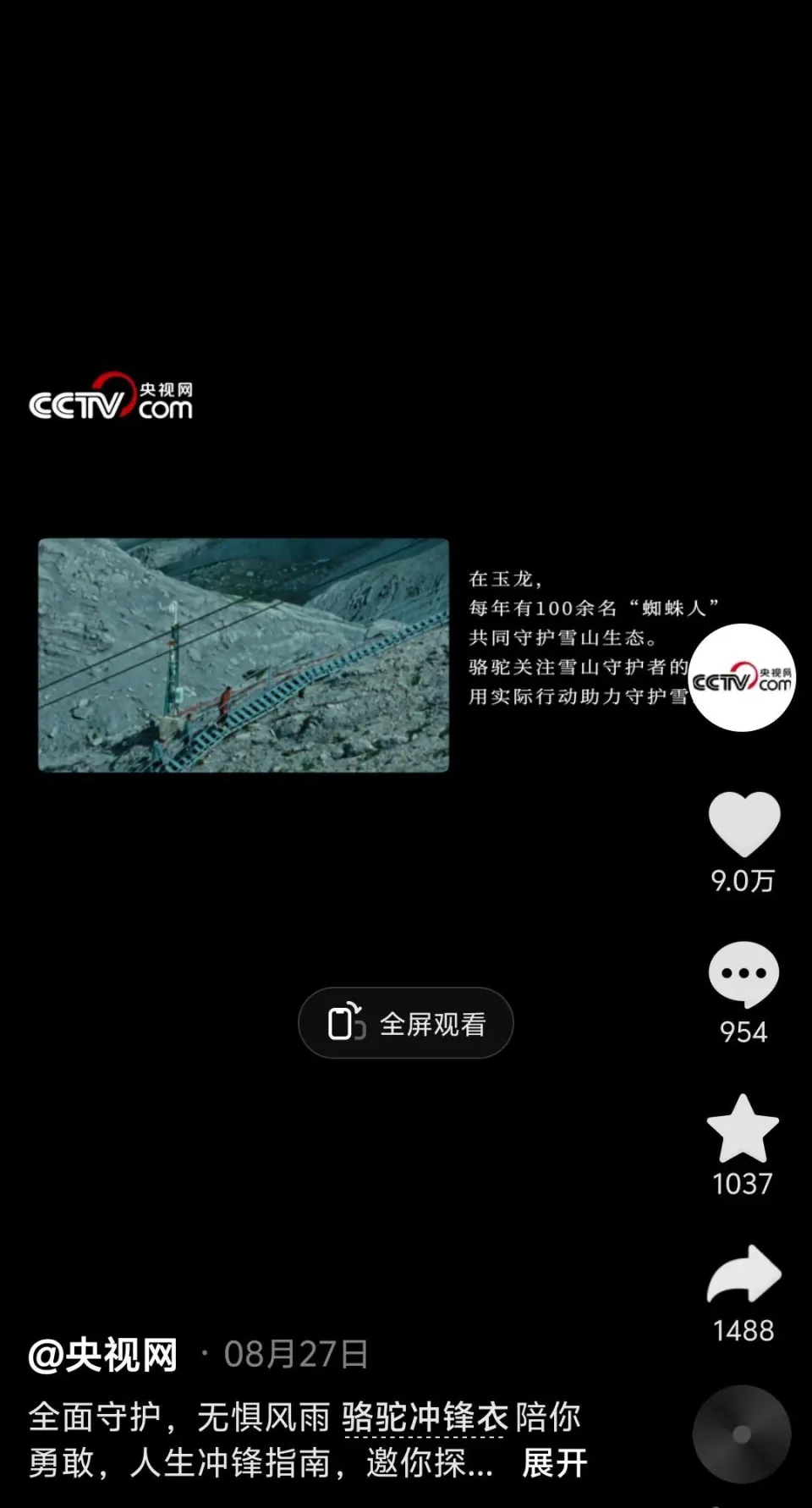Open the comments section
812x1508 pixels.
point(743,975)
